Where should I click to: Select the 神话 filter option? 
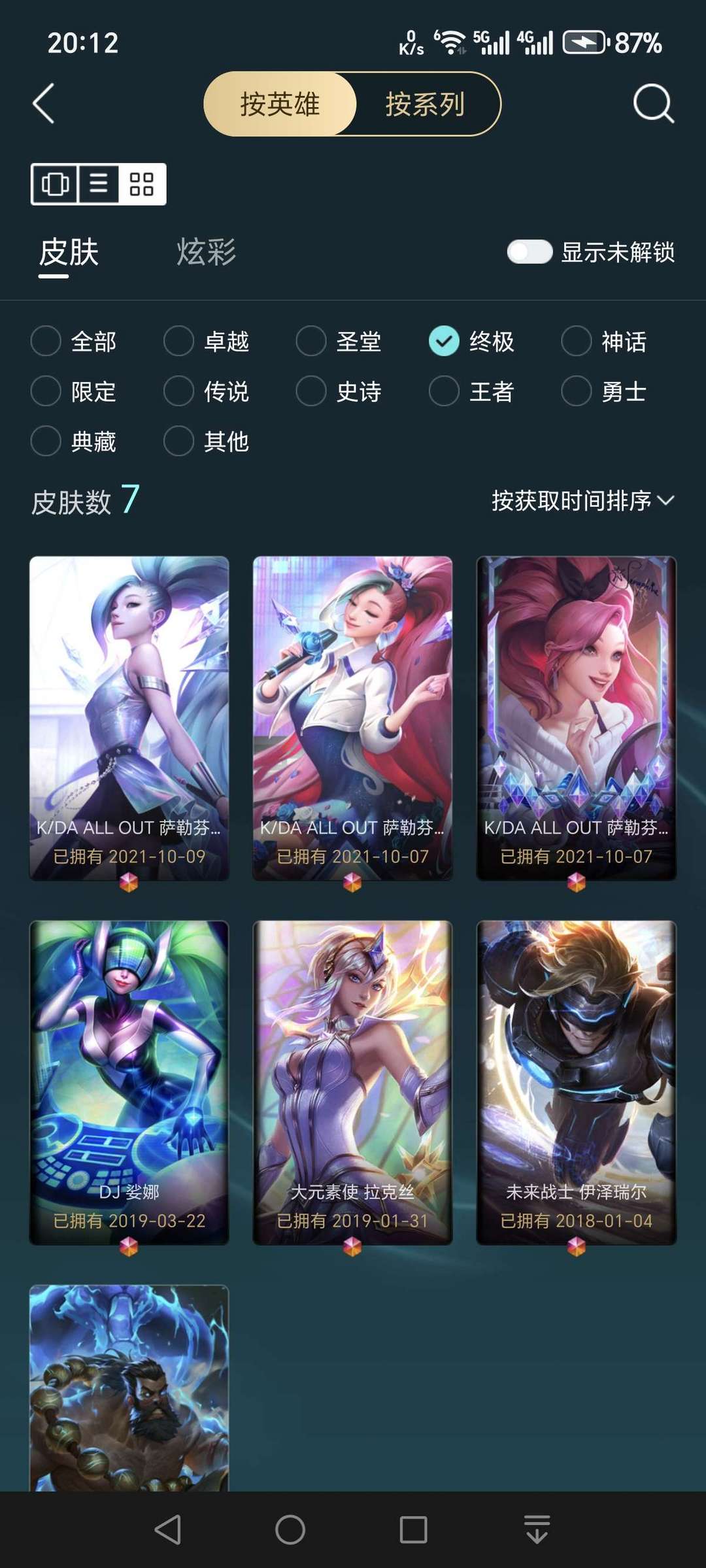coord(577,341)
